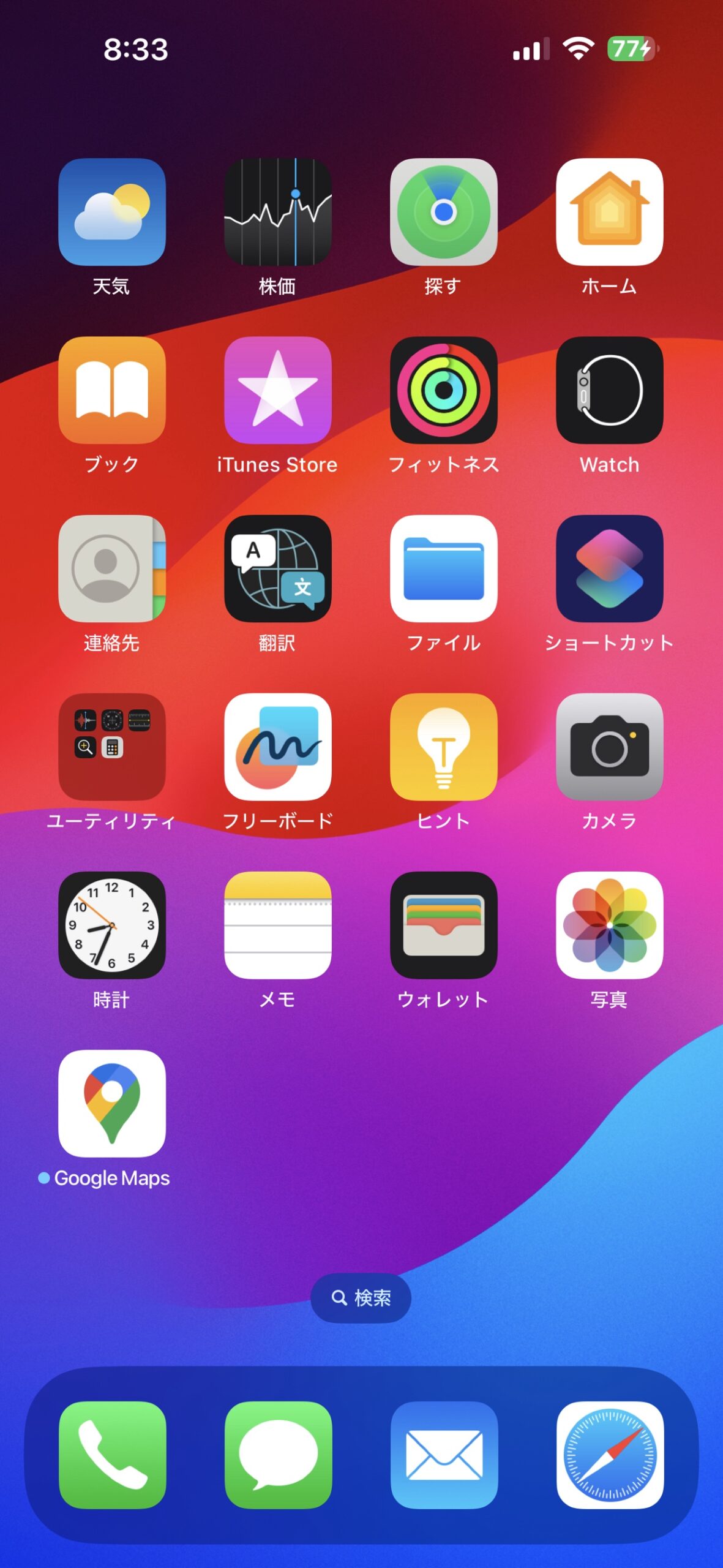
Task: Open iTunes Store
Action: tap(278, 390)
